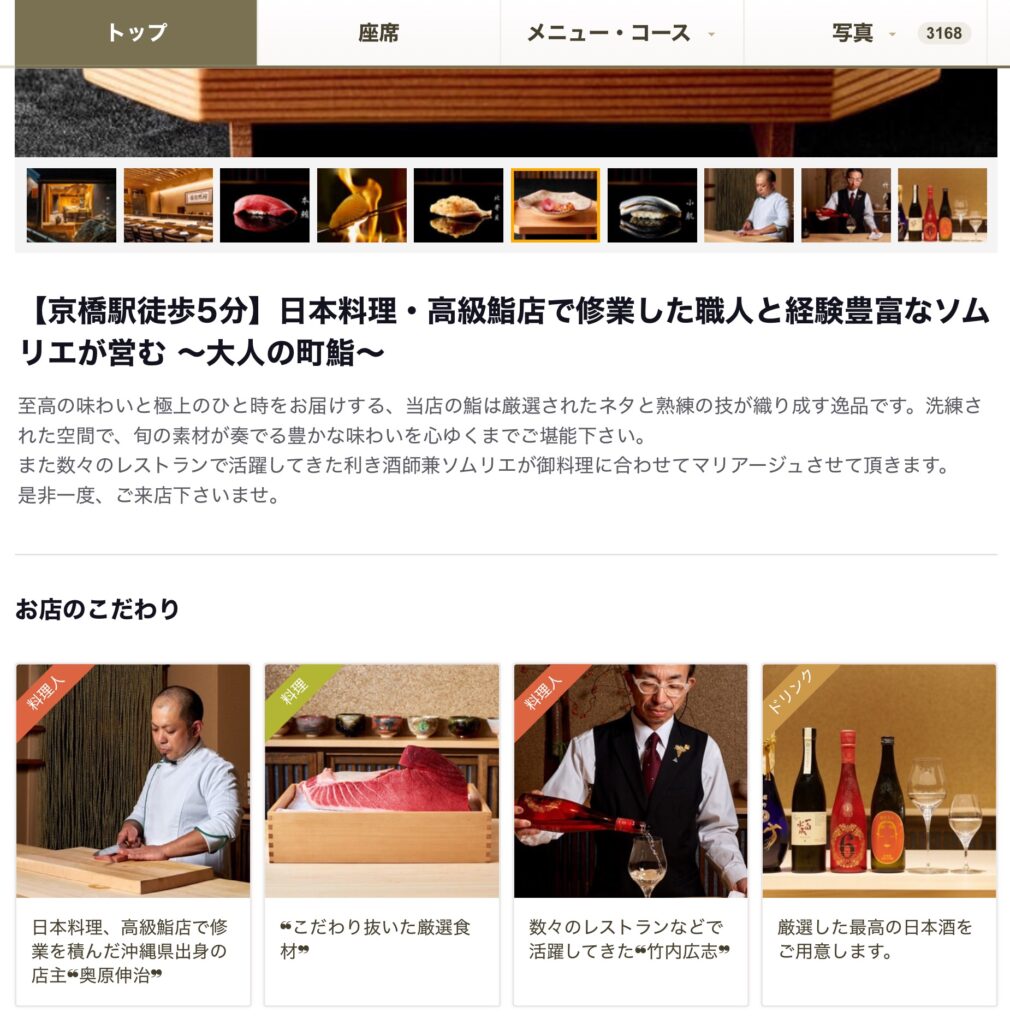The height and width of the screenshot is (1024, 1010).
Task: Open the card about sommelier 竹内広志
Action: click(x=630, y=834)
